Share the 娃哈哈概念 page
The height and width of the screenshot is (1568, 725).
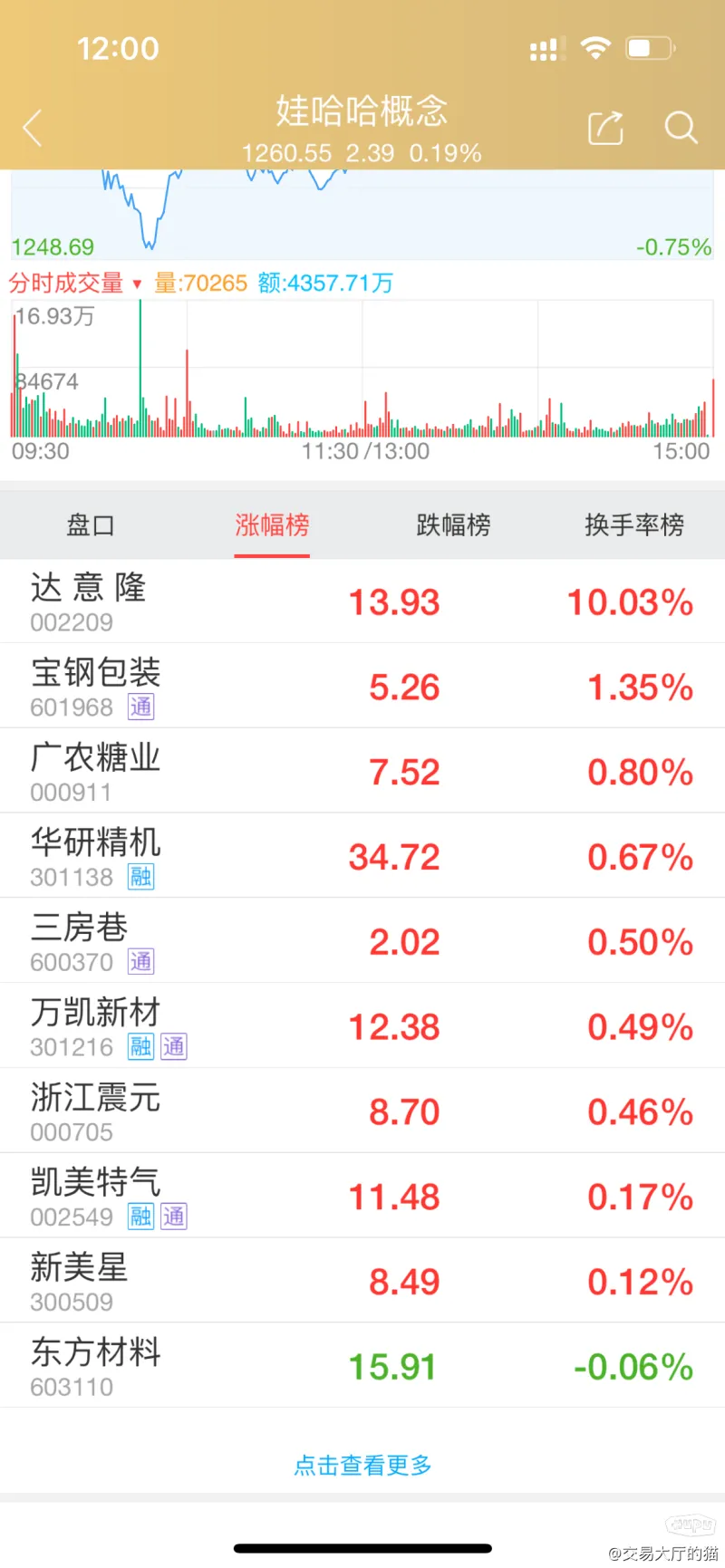coord(605,128)
